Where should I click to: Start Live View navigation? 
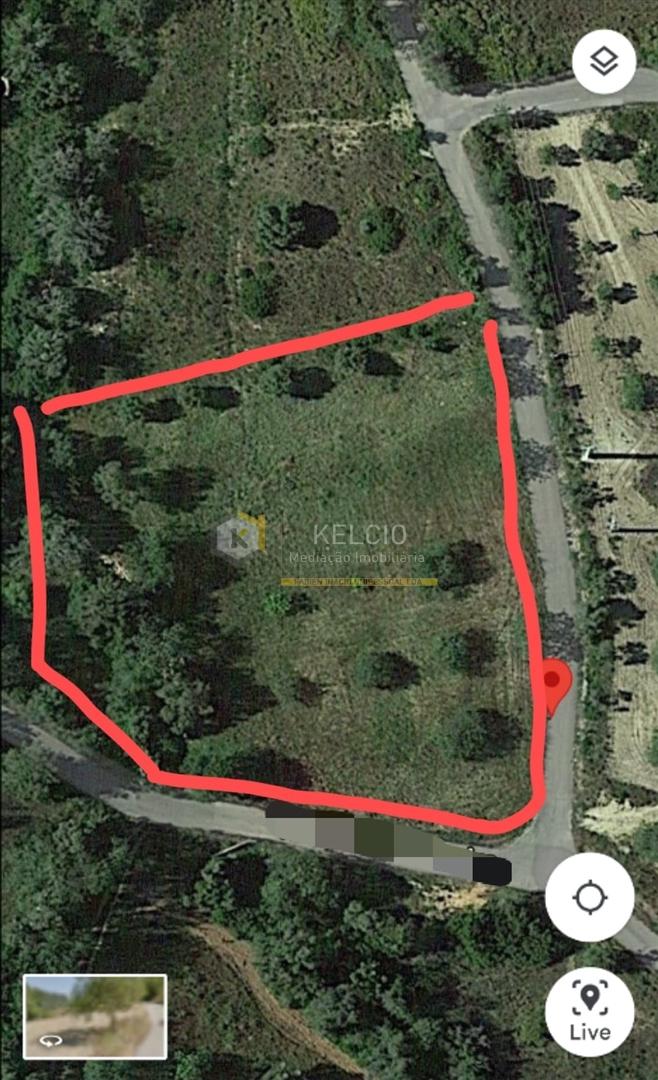[590, 1011]
